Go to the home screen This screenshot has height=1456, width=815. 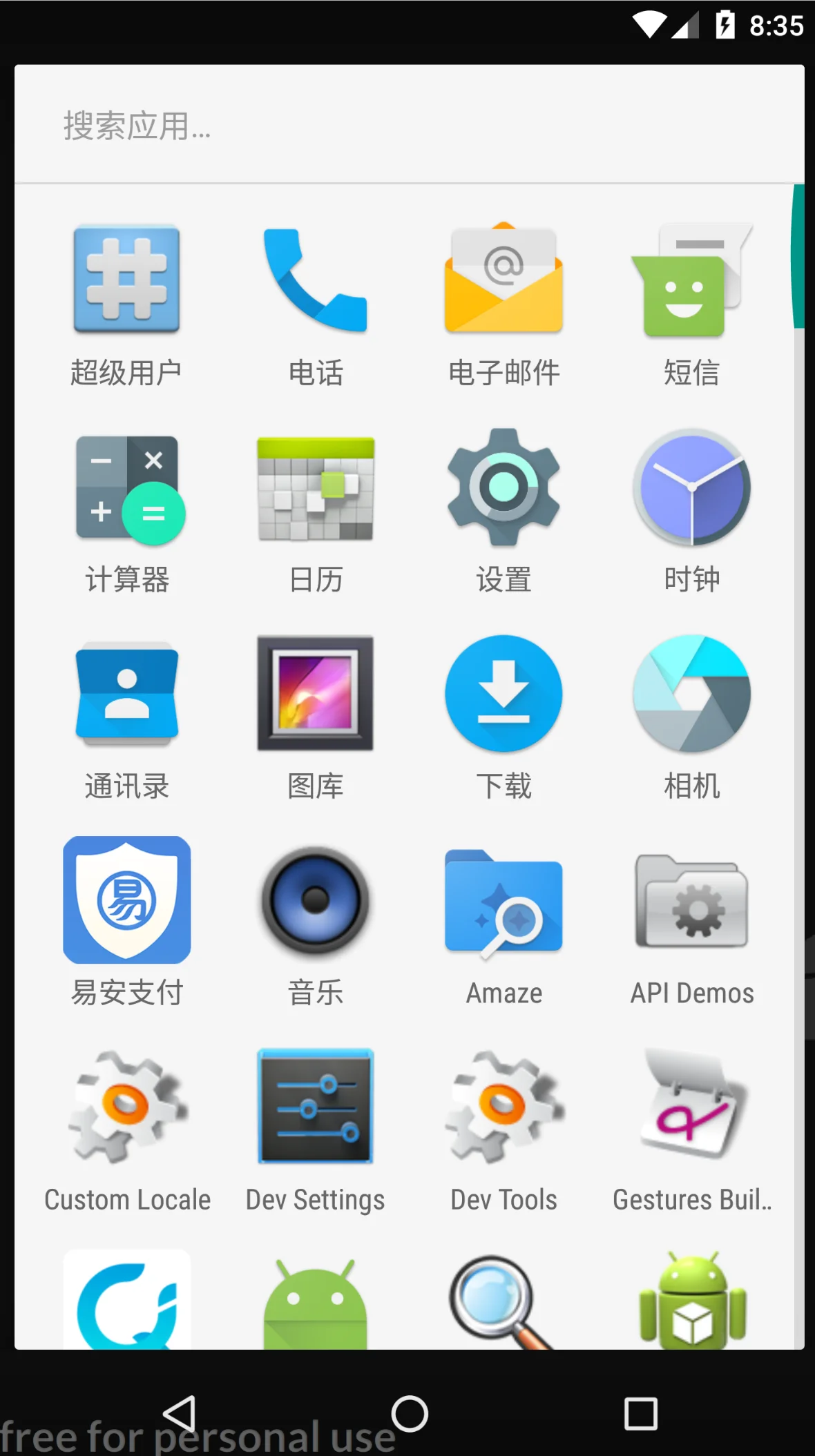point(410,1413)
